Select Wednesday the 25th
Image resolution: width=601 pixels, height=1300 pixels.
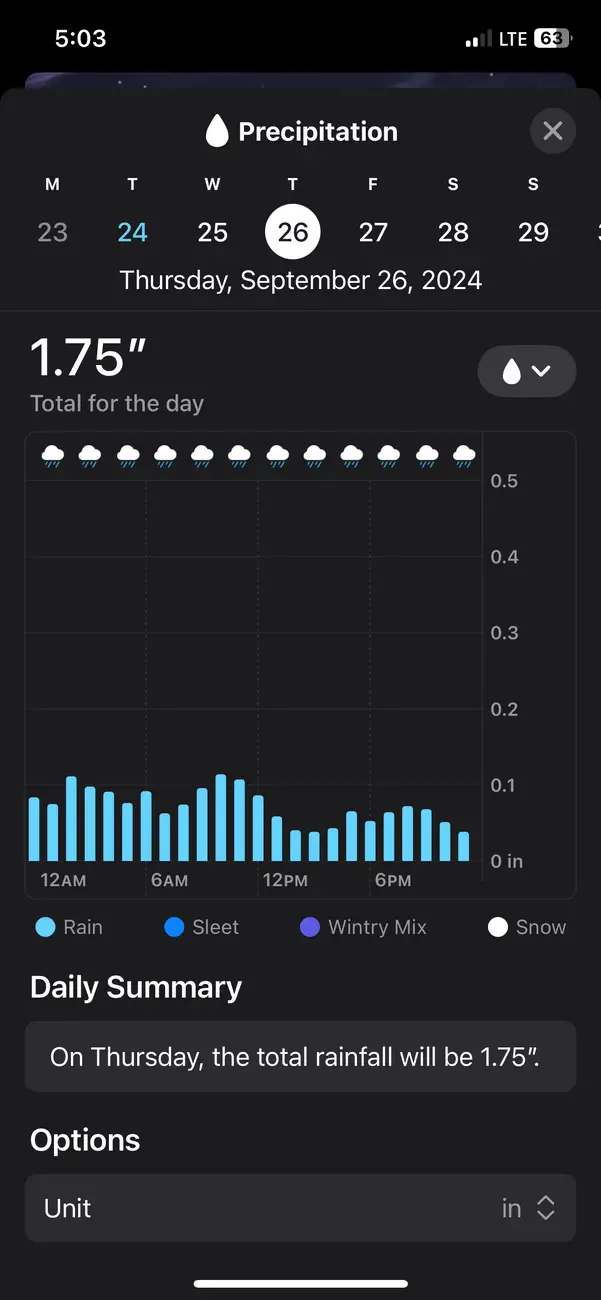click(x=213, y=232)
